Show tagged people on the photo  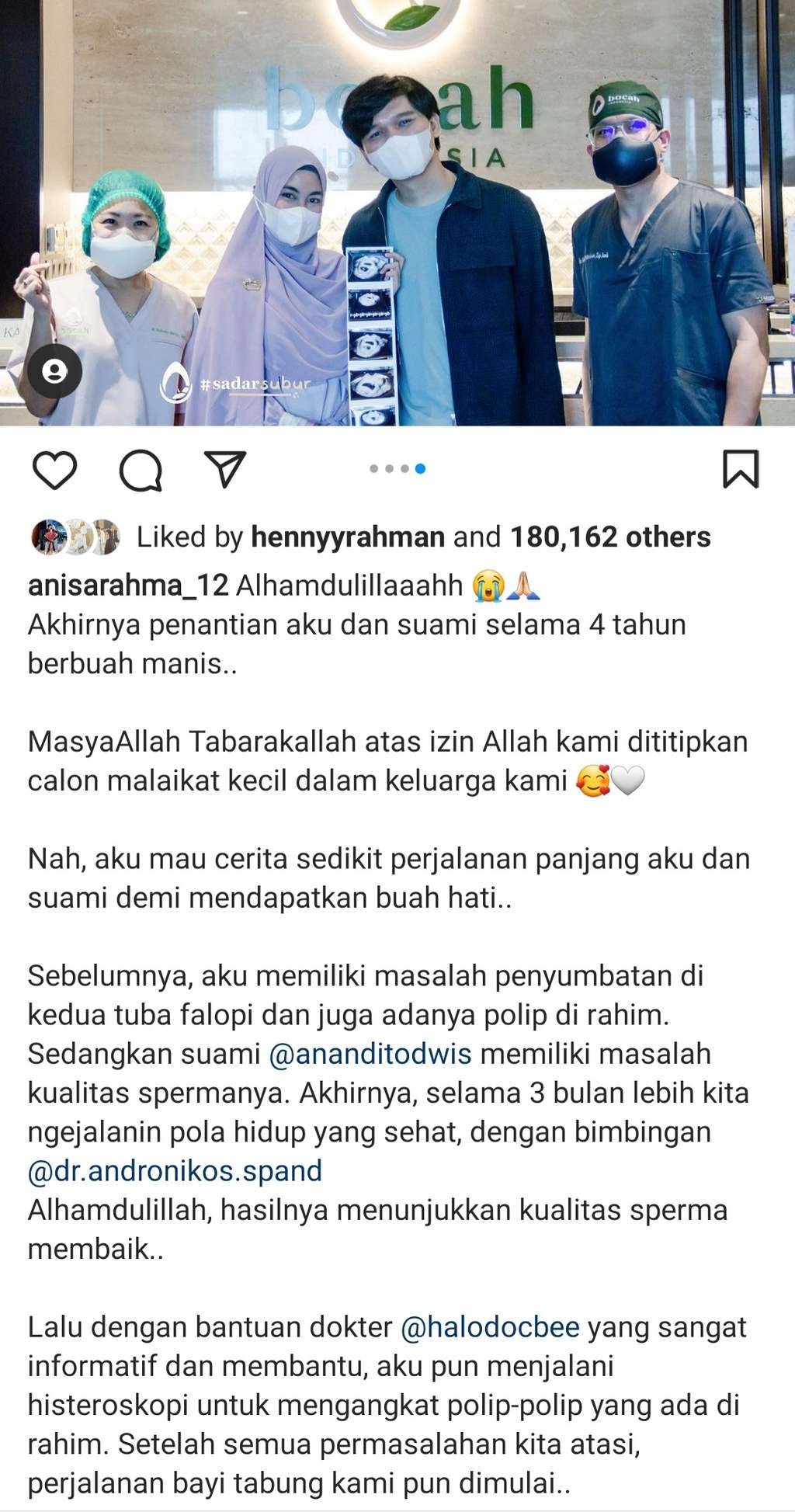(x=54, y=372)
